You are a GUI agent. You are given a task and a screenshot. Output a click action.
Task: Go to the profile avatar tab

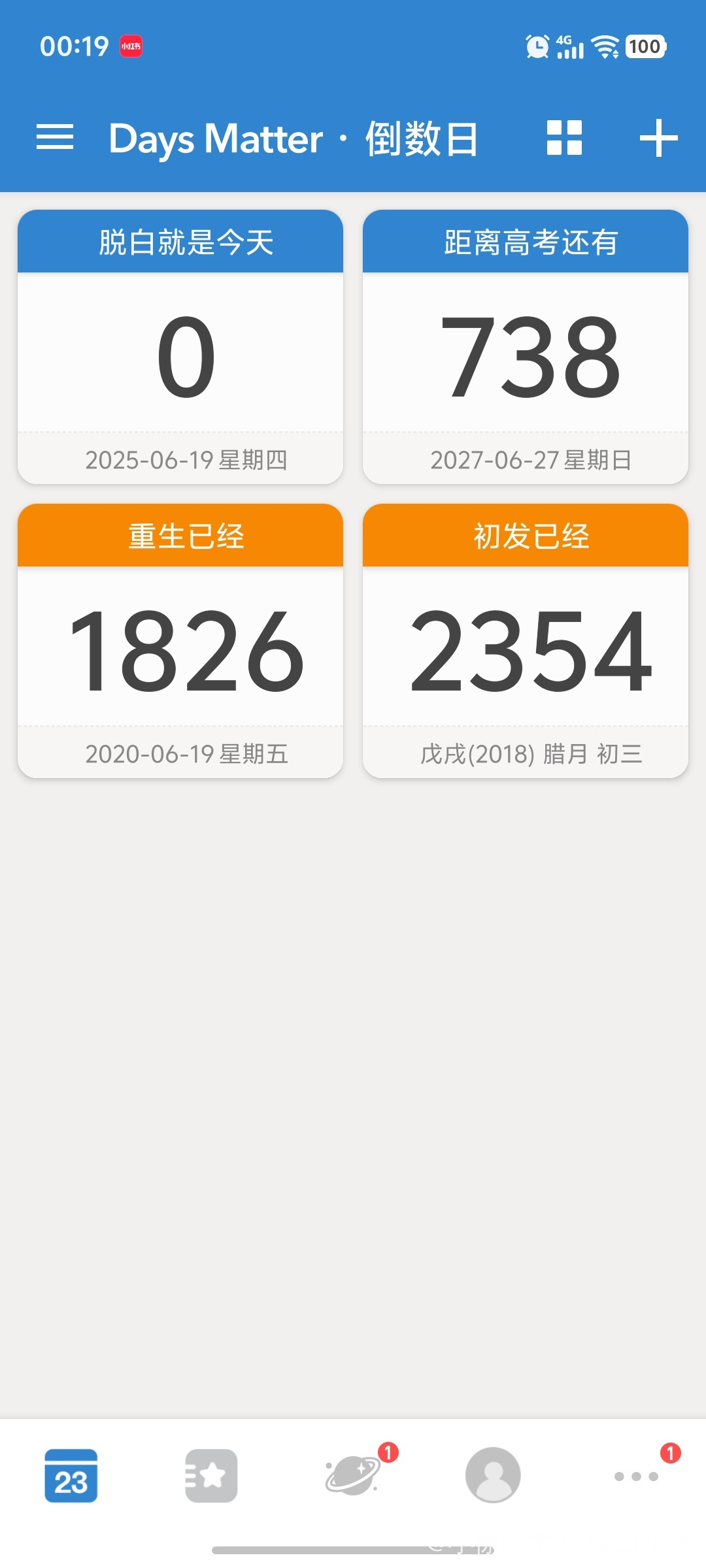coord(493,1475)
